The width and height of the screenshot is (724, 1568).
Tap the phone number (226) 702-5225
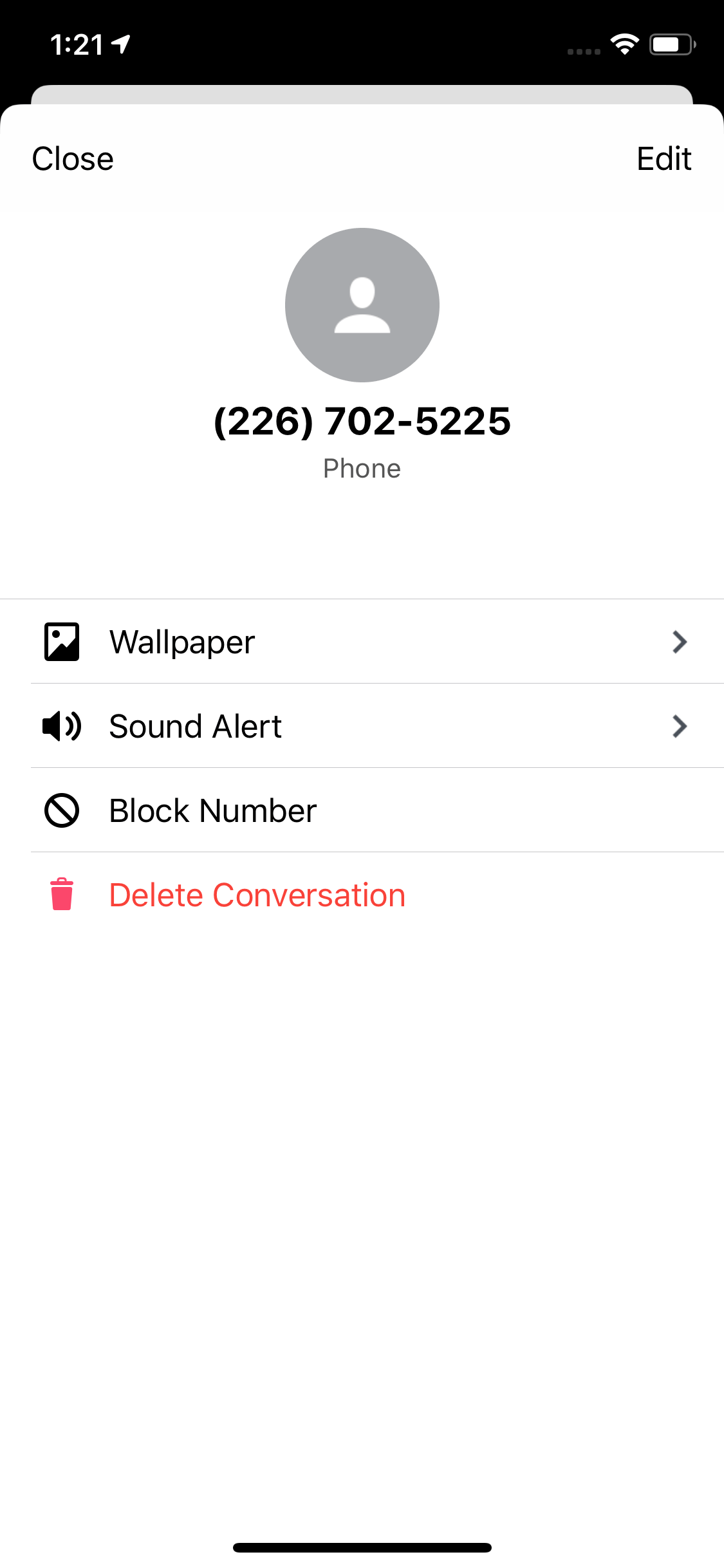click(362, 422)
